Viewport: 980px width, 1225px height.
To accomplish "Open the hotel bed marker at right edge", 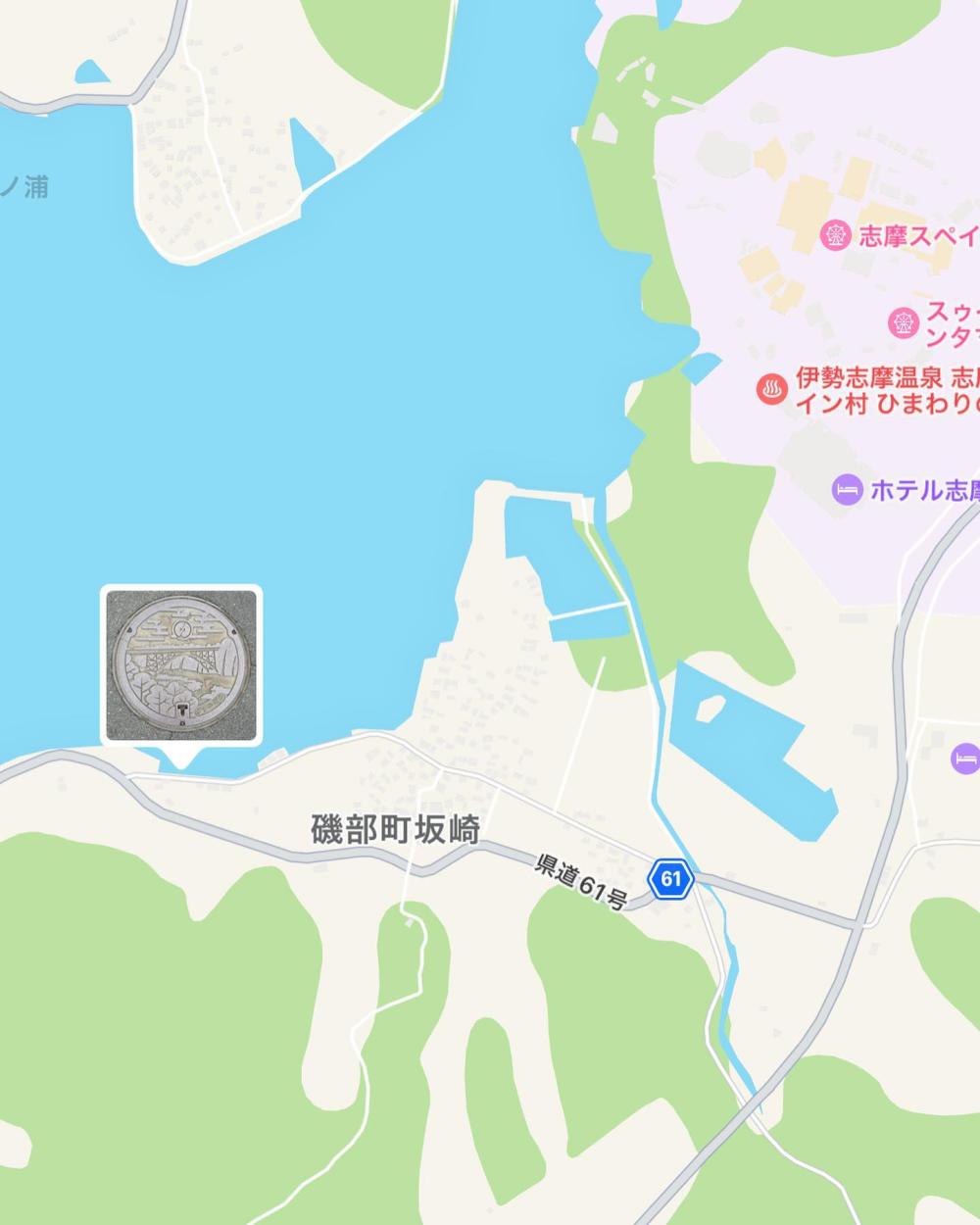I will pyautogui.click(x=965, y=758).
